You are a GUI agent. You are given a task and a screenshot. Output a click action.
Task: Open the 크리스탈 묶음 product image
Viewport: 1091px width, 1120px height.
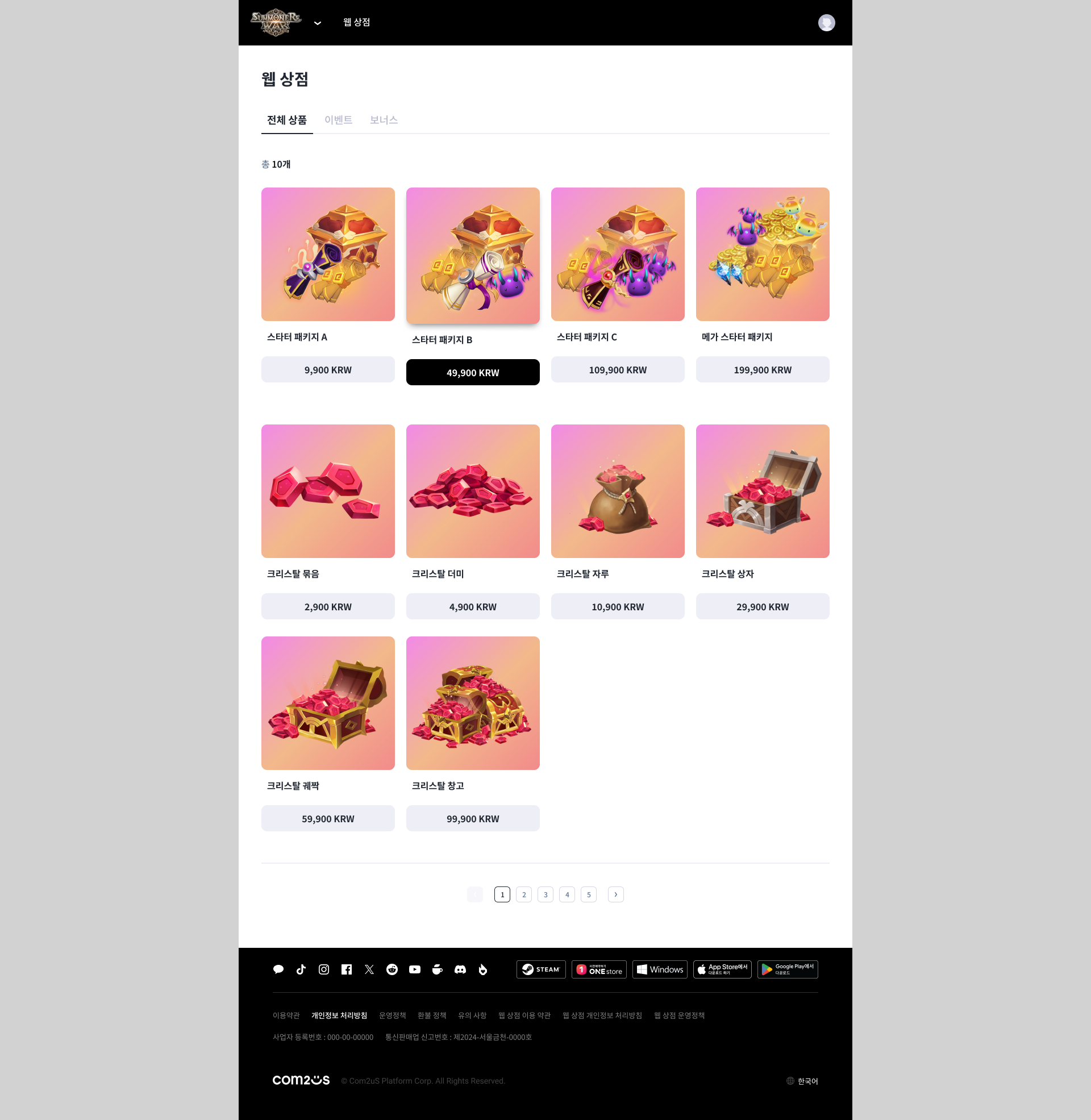[x=328, y=491]
